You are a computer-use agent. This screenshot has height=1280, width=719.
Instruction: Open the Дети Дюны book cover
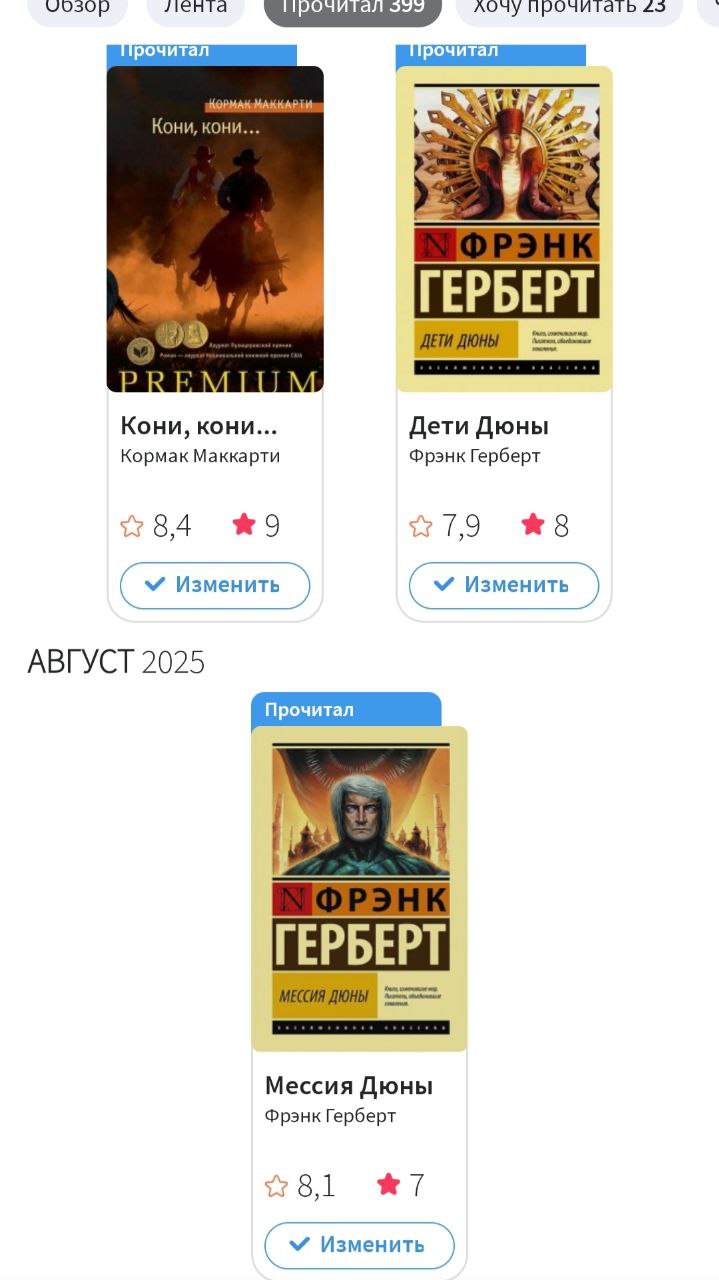click(504, 229)
